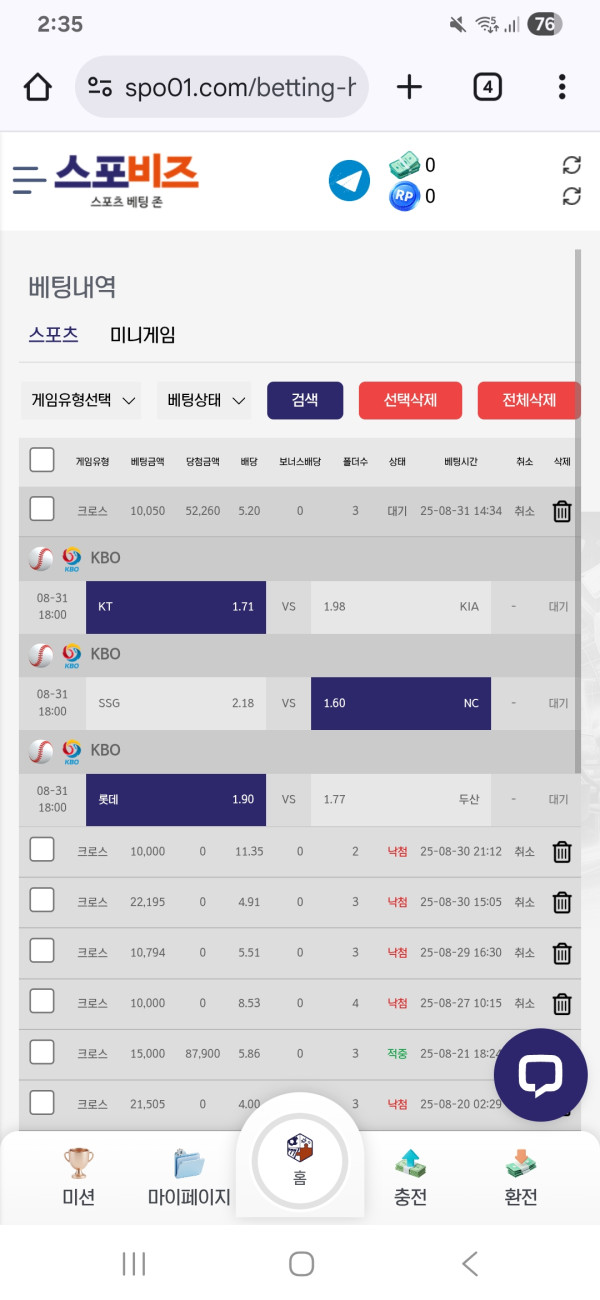Viewport: 600px width, 1300px height.
Task: Expand the 게임유형선택 dropdown
Action: [x=82, y=401]
